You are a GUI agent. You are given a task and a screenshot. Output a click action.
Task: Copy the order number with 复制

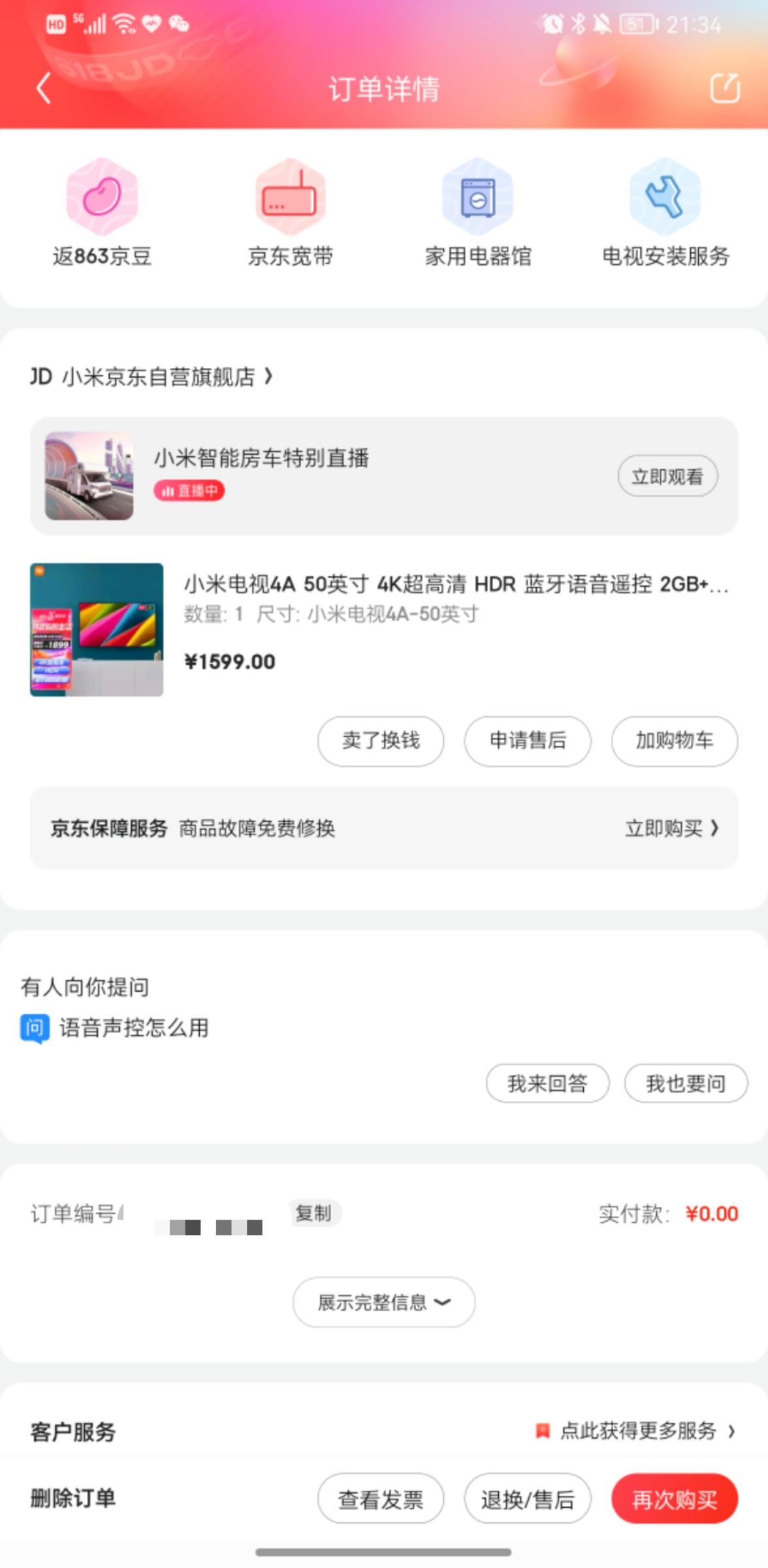(x=314, y=1213)
